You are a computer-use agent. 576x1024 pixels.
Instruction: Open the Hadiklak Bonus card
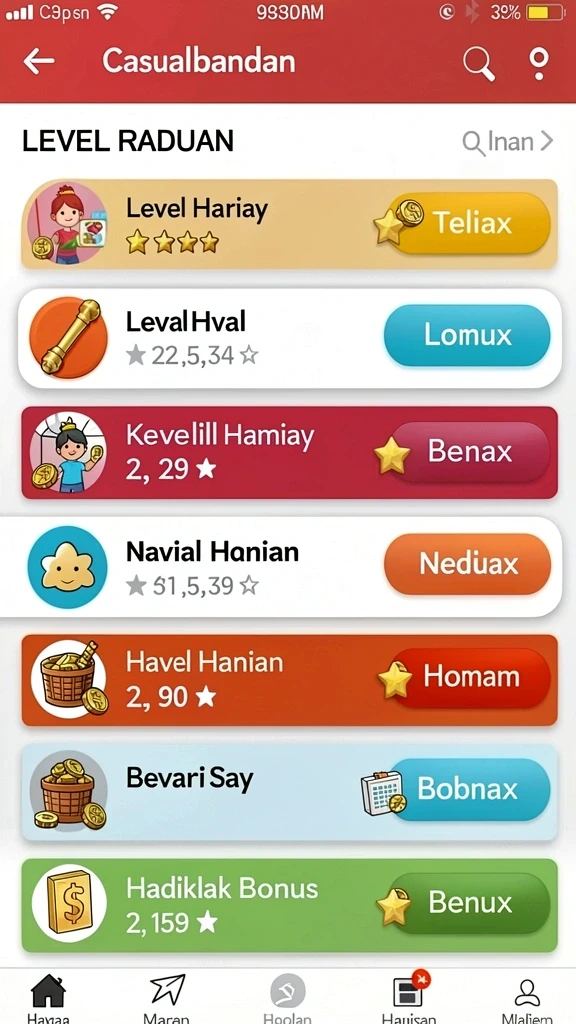click(x=289, y=904)
